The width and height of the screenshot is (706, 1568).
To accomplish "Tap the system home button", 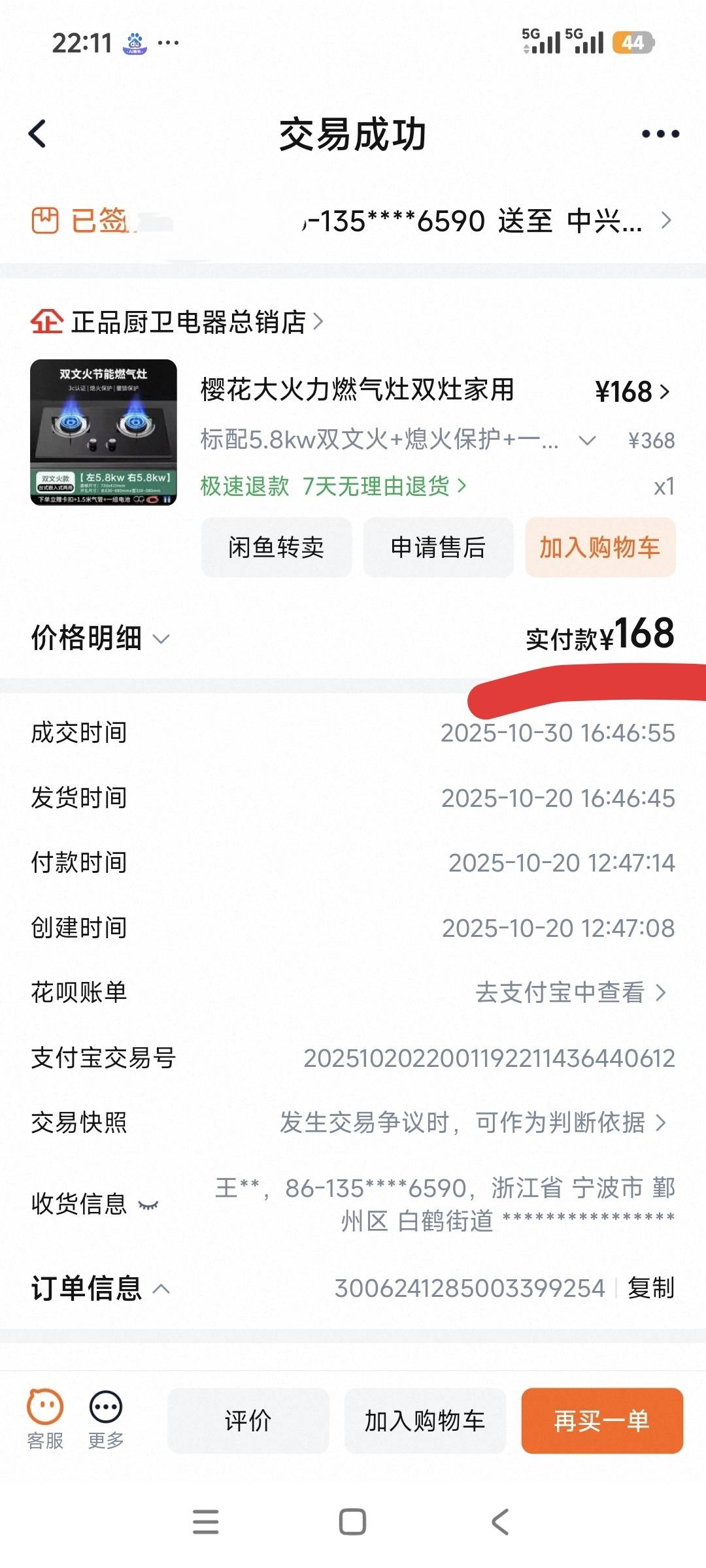I will tap(352, 1522).
